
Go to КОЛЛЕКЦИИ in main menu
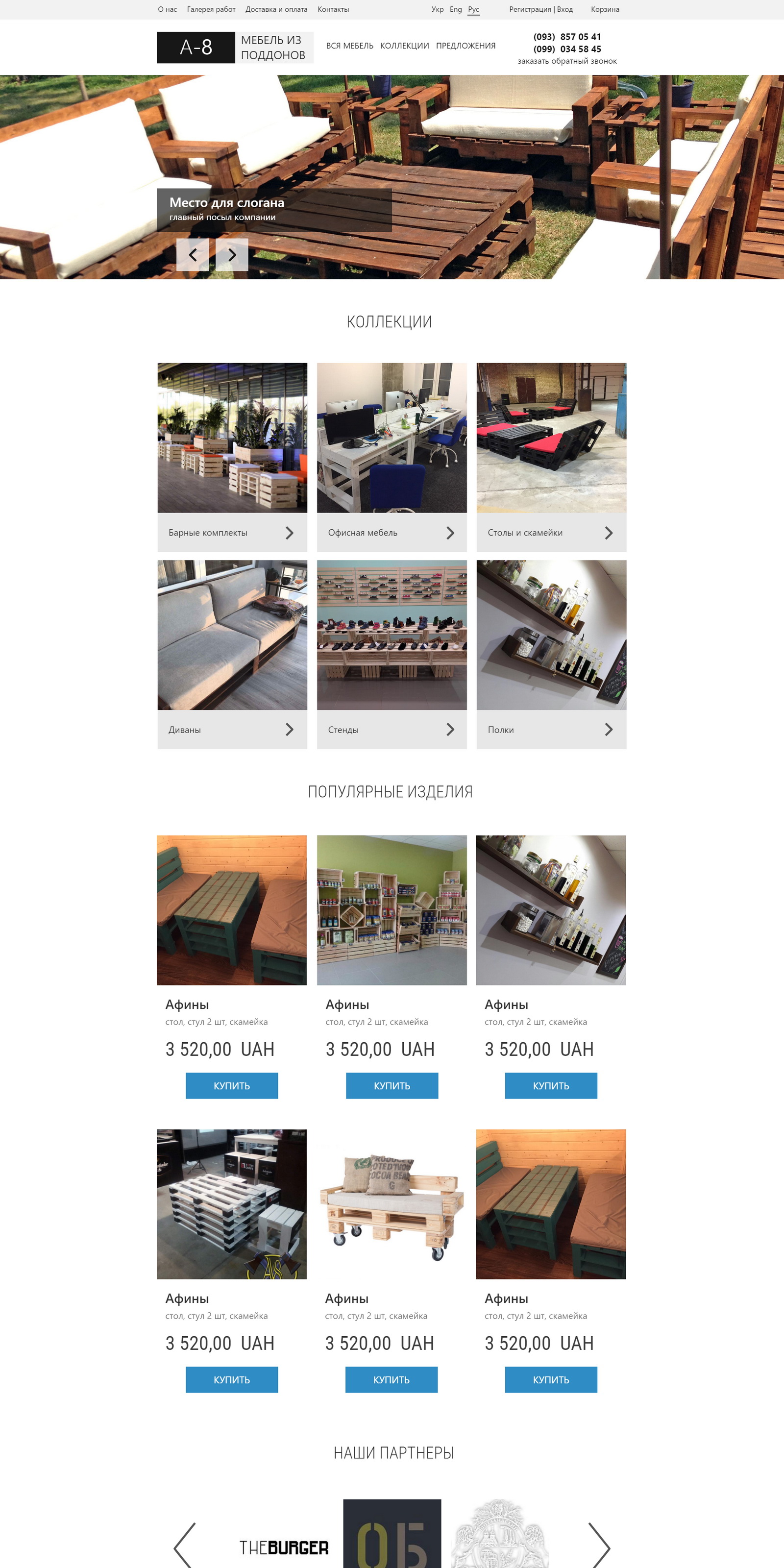404,46
